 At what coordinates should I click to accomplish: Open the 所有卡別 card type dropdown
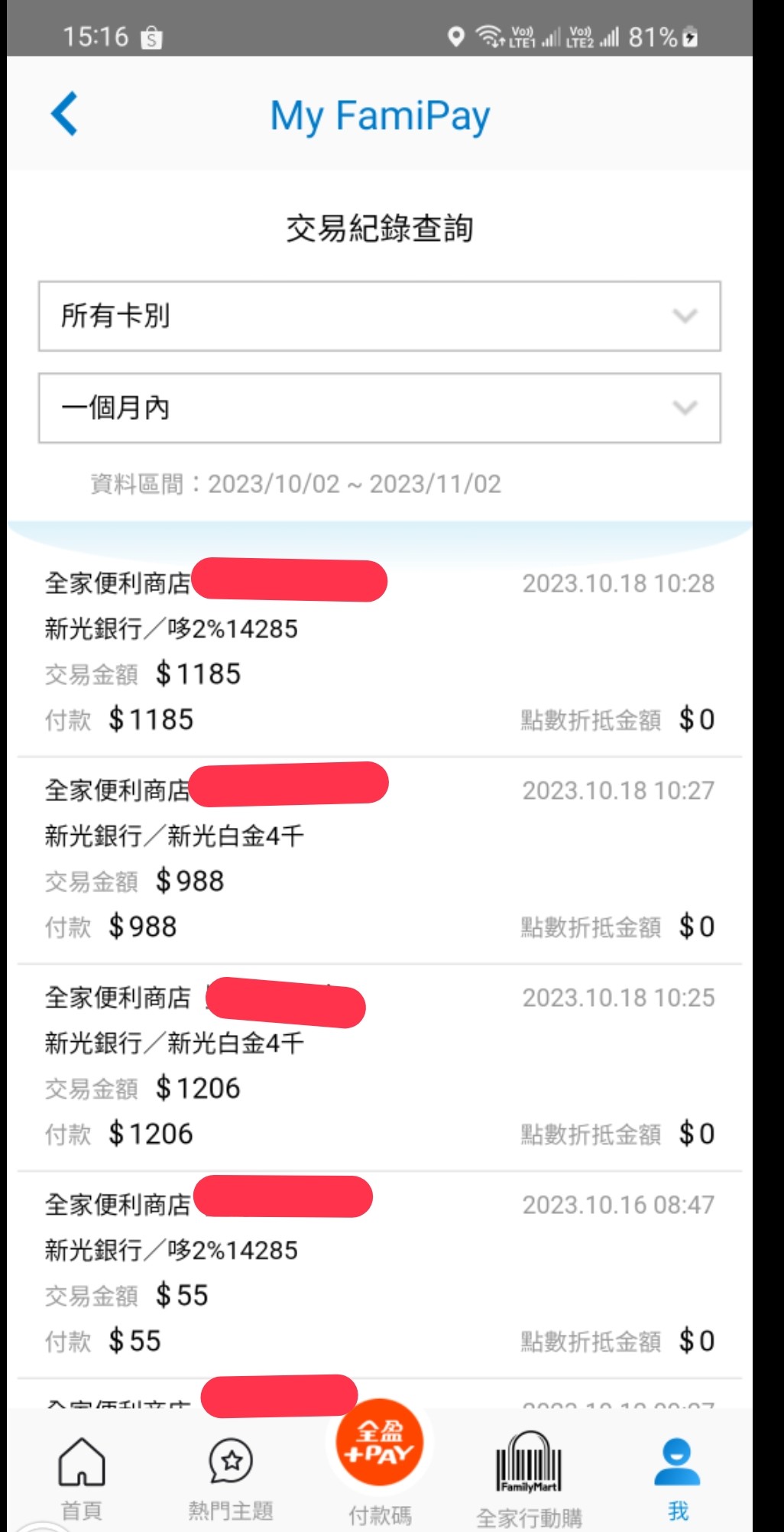[x=380, y=316]
